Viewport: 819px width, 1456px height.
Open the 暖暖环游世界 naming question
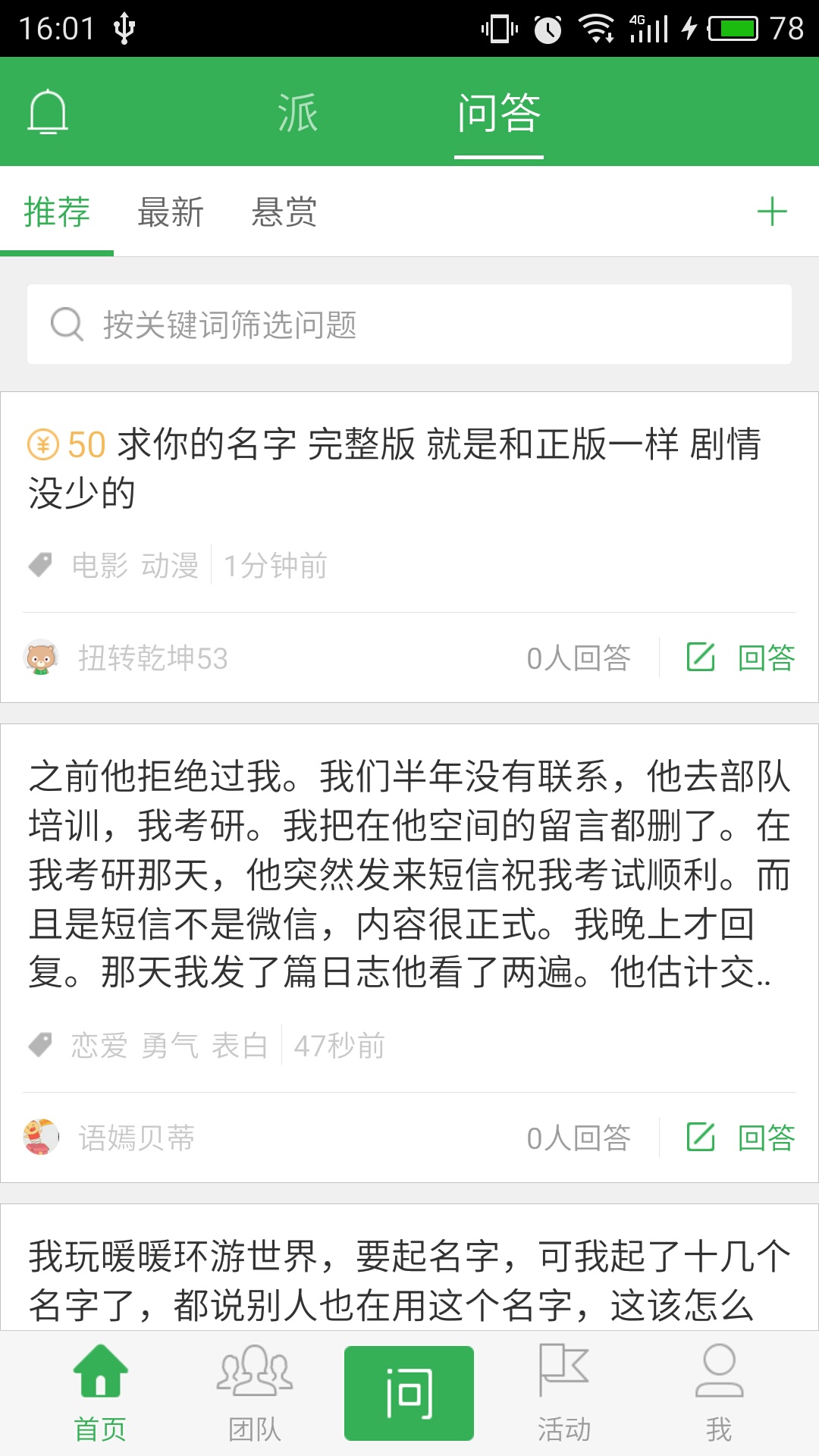(x=409, y=1280)
